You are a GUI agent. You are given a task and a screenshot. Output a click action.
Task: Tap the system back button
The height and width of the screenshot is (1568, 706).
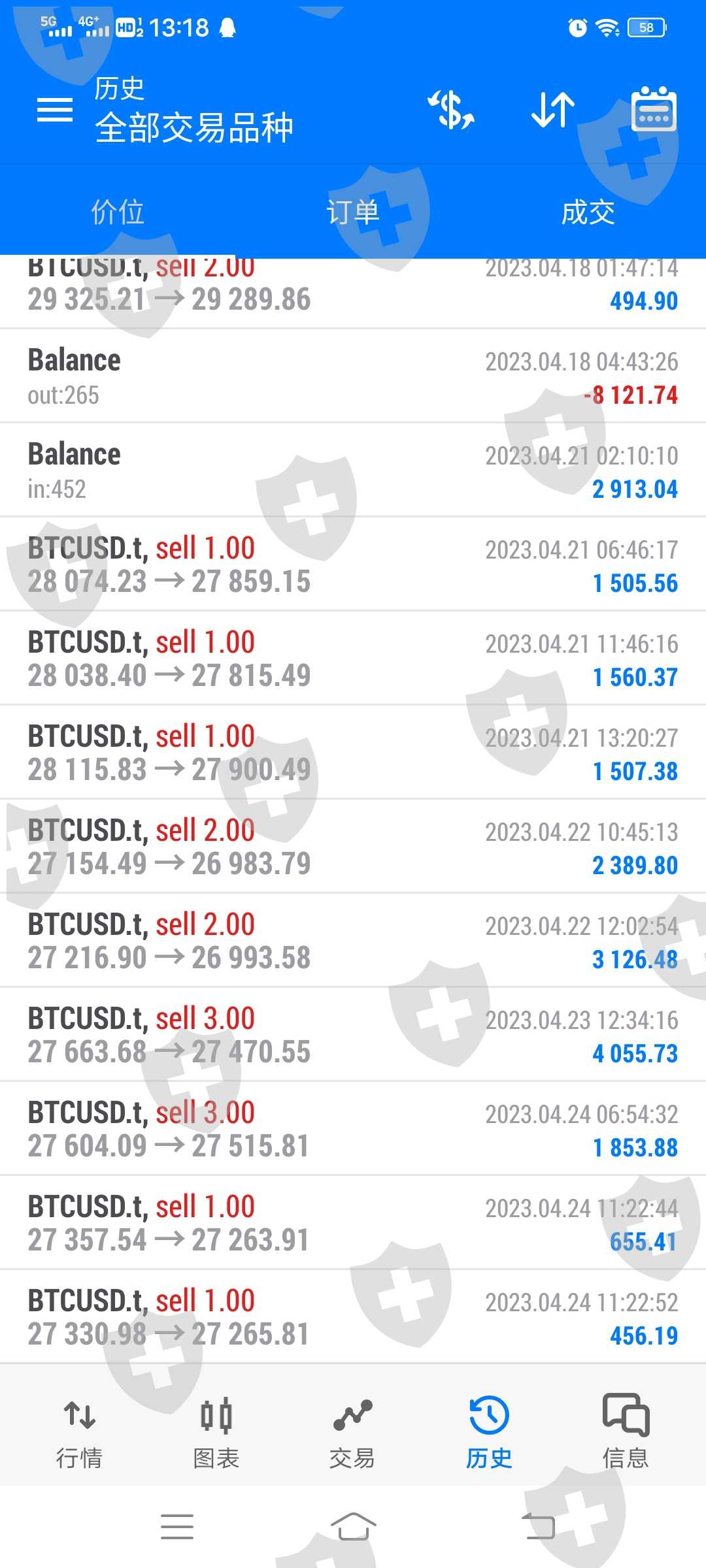point(539,1527)
